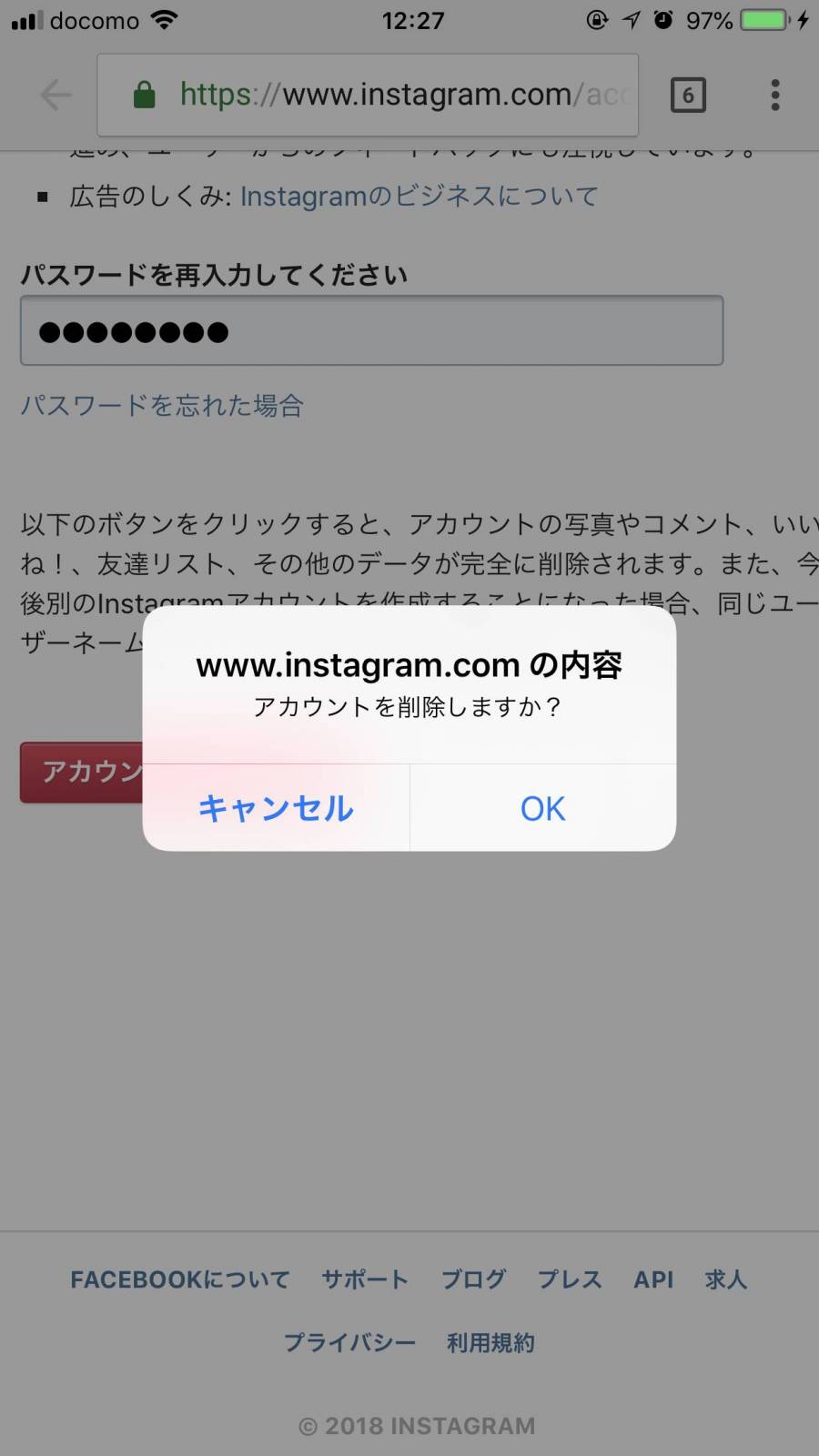Open the browser overflow menu

pyautogui.click(x=775, y=95)
